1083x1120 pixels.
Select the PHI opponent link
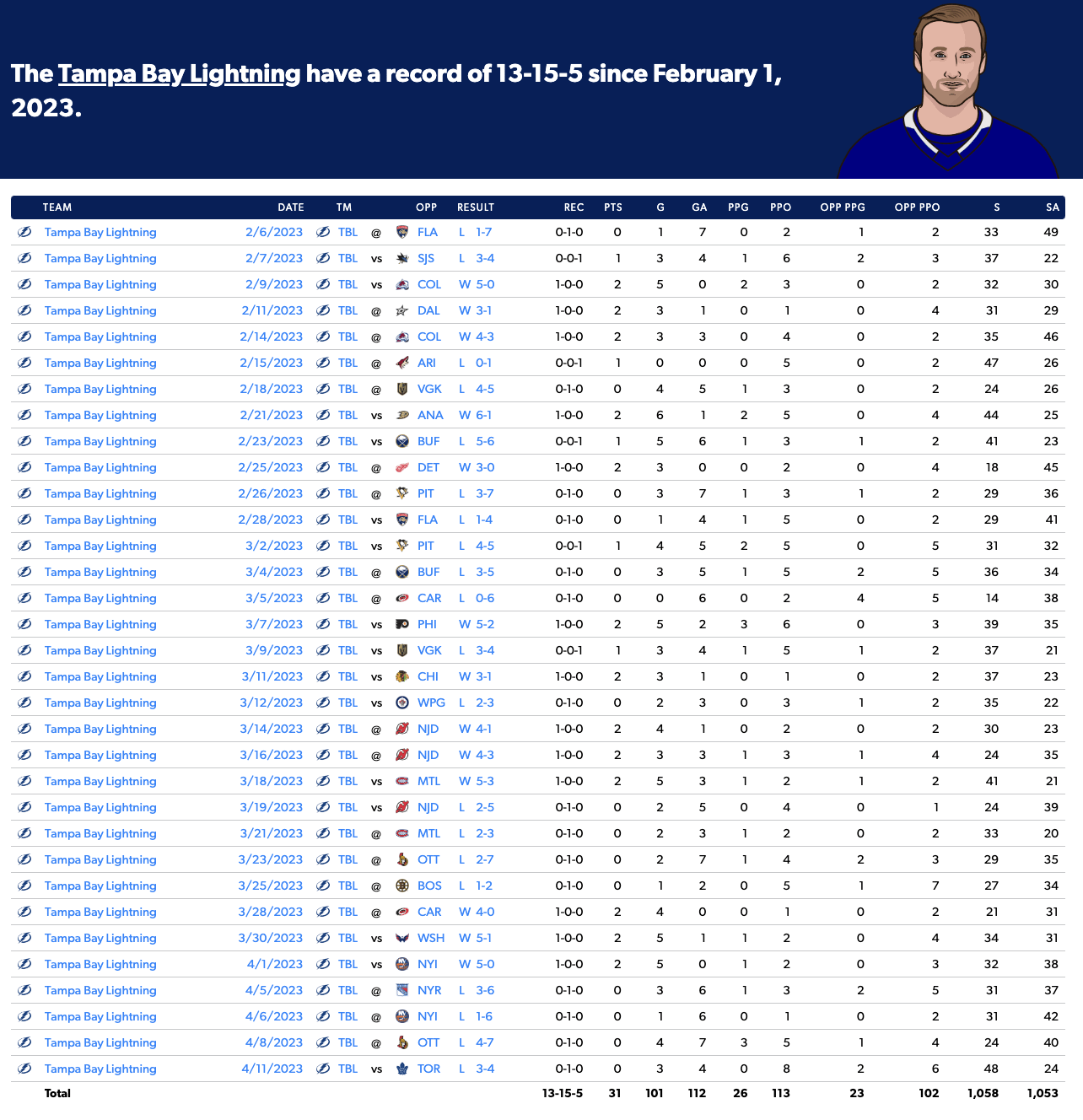pos(427,624)
